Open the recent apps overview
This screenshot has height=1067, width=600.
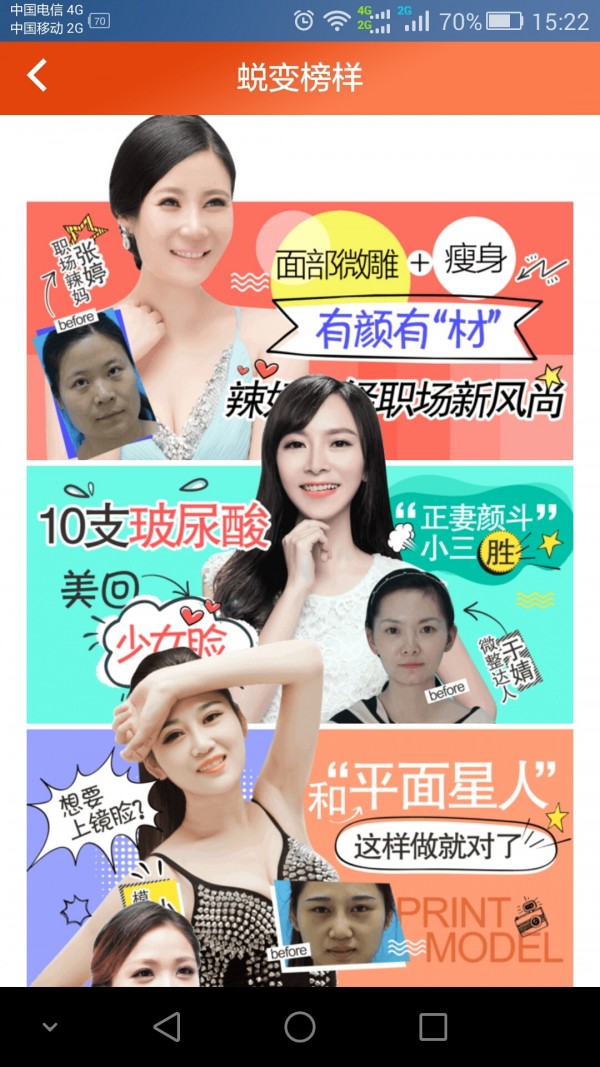(433, 1027)
